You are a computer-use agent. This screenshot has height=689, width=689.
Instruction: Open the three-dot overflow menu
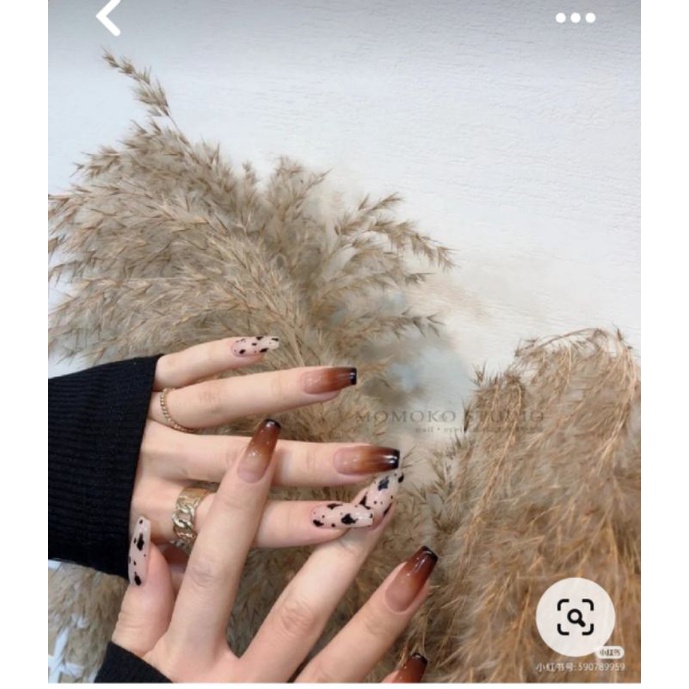pyautogui.click(x=575, y=18)
